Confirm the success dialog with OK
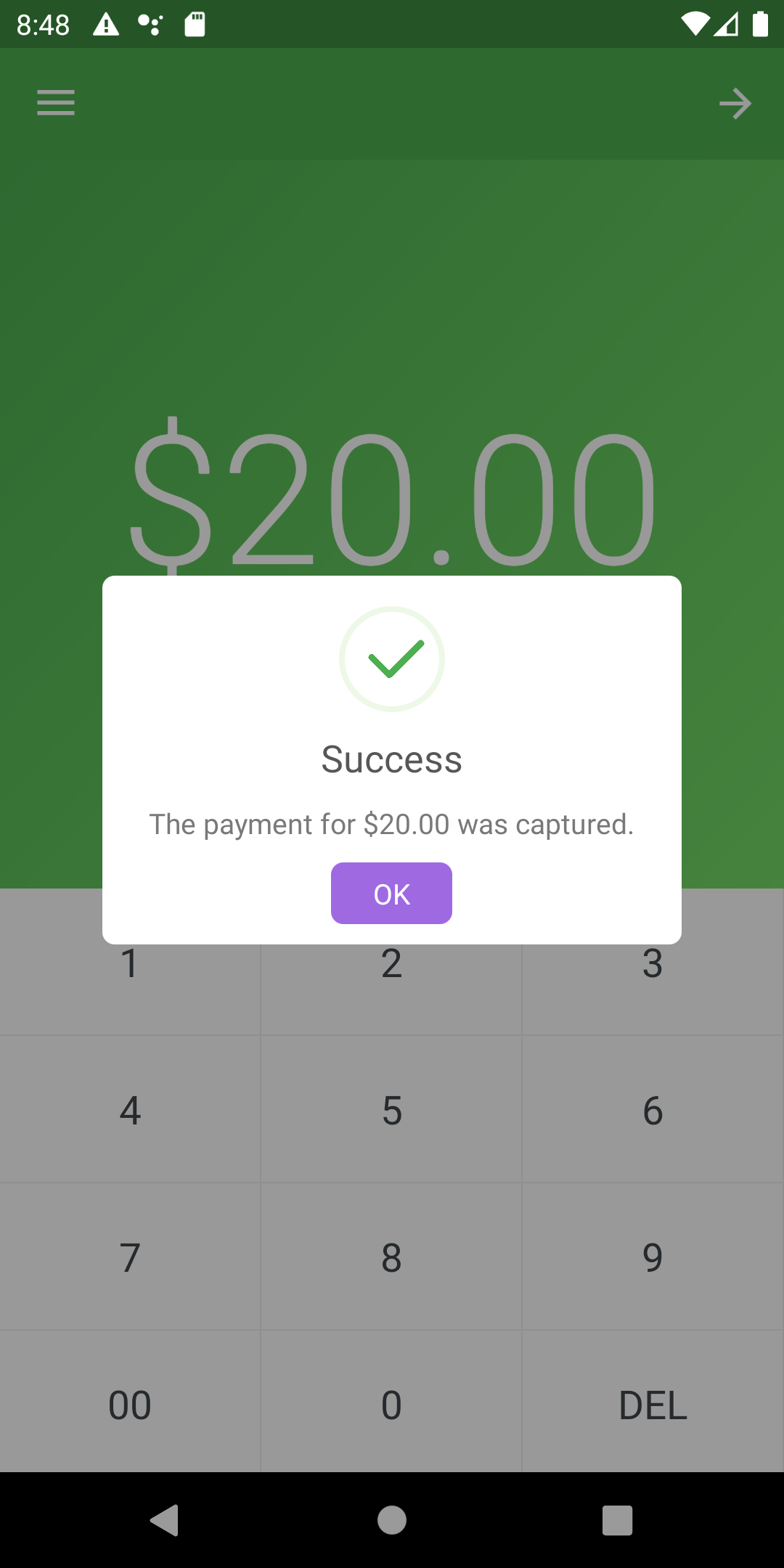Screen dimensions: 784x1568 391,893
